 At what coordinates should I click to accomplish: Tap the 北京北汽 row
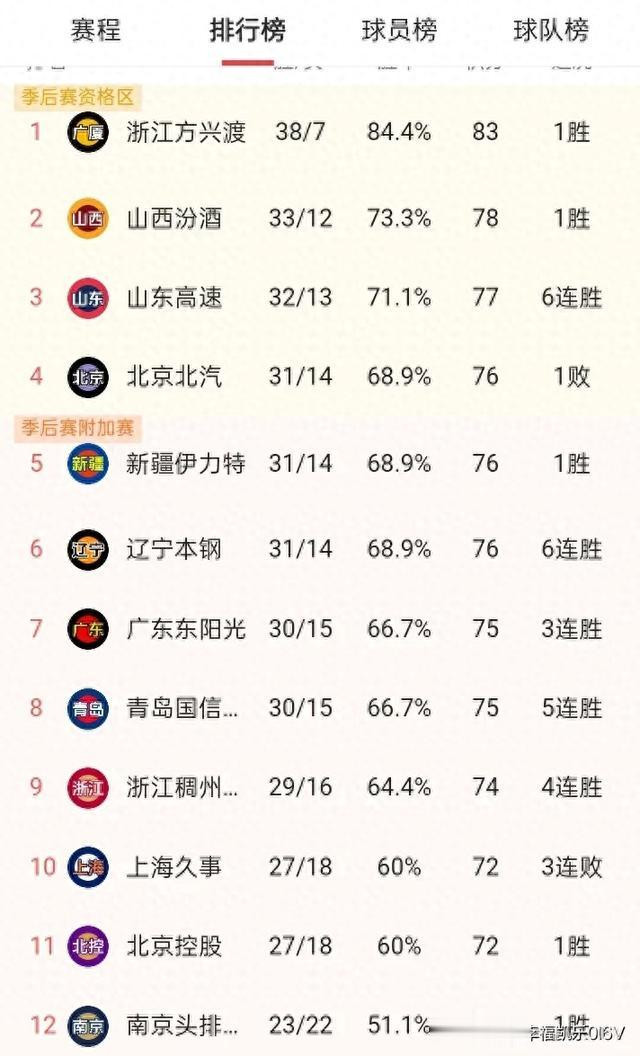(320, 376)
